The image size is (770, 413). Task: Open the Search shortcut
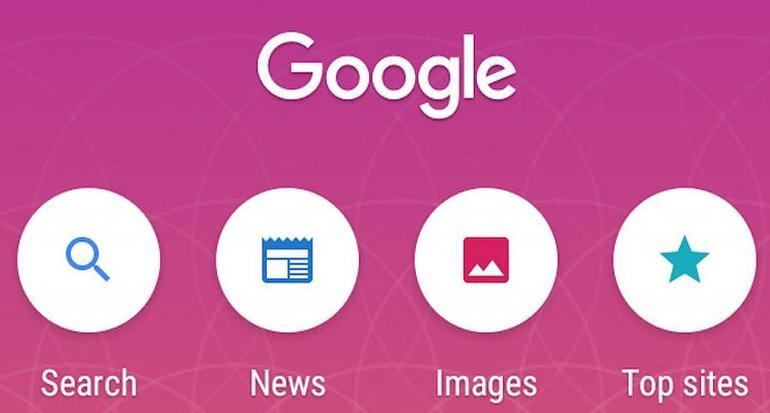88,261
